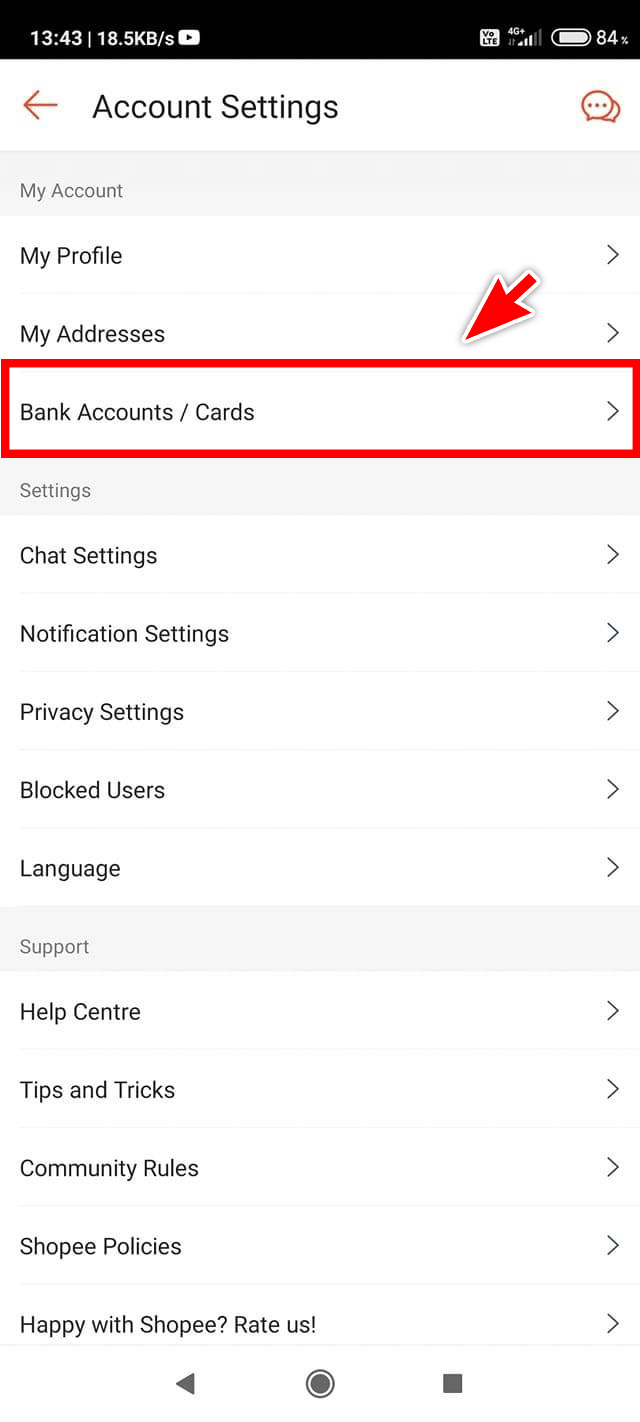Change the Language setting
This screenshot has width=640, height=1422.
(x=320, y=868)
